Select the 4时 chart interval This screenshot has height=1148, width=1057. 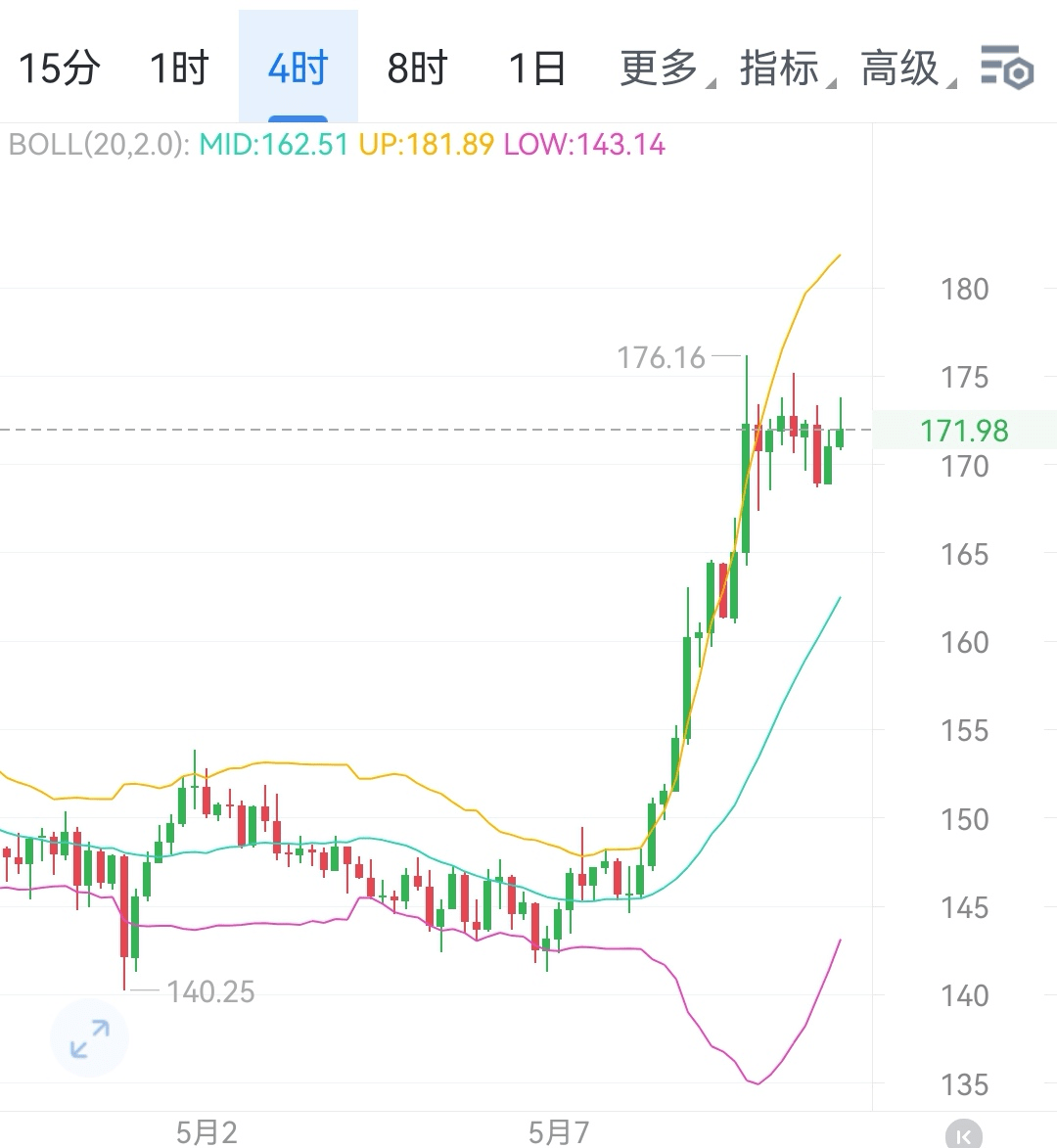[298, 69]
